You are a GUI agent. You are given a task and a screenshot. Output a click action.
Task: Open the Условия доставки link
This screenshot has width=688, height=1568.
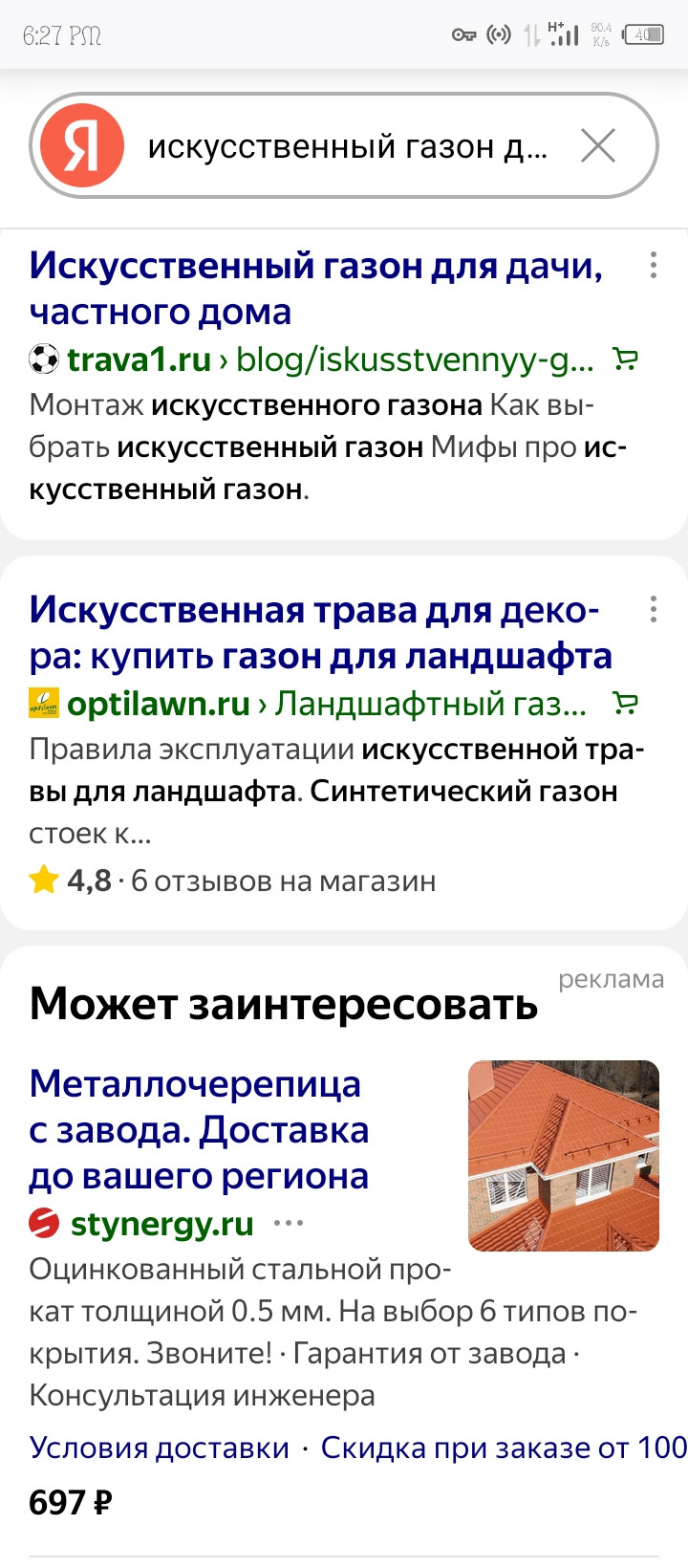159,1448
